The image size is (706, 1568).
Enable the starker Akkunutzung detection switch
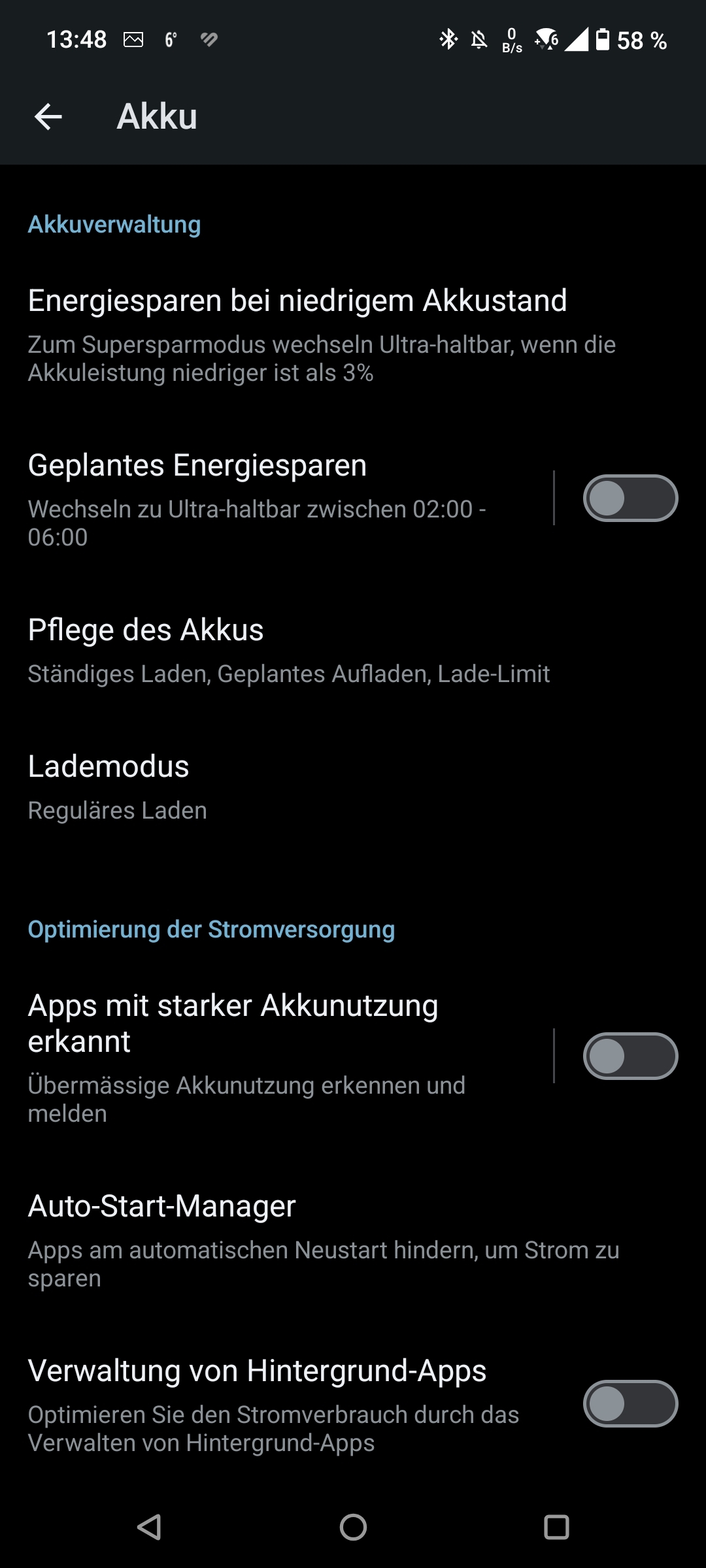[630, 1056]
